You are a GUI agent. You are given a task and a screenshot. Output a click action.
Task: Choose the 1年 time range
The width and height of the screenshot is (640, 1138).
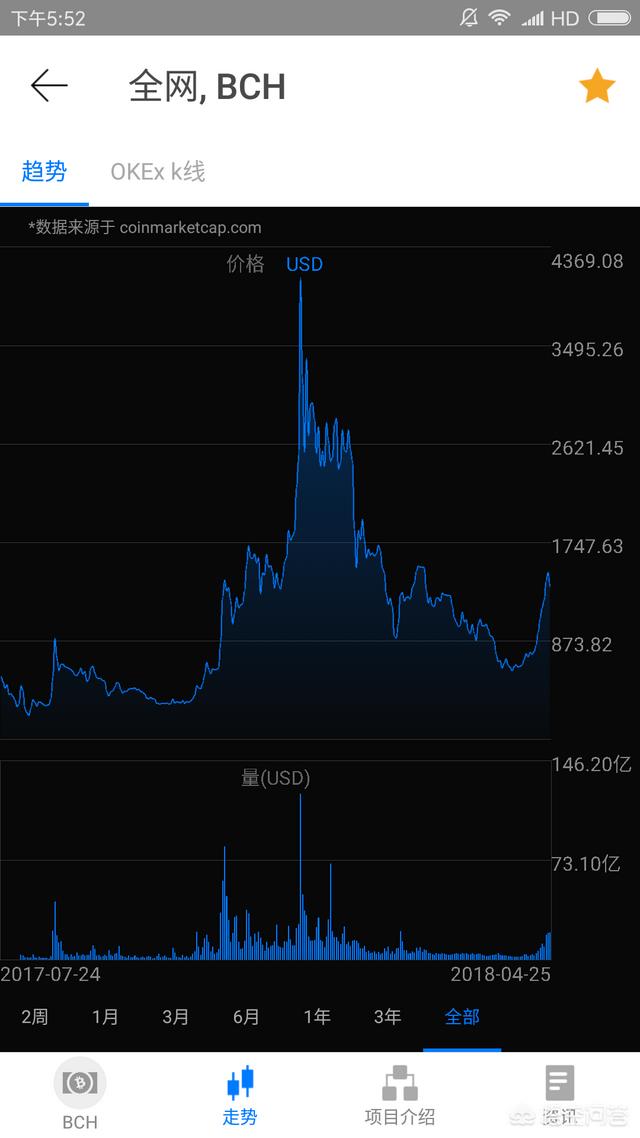coord(317,1017)
